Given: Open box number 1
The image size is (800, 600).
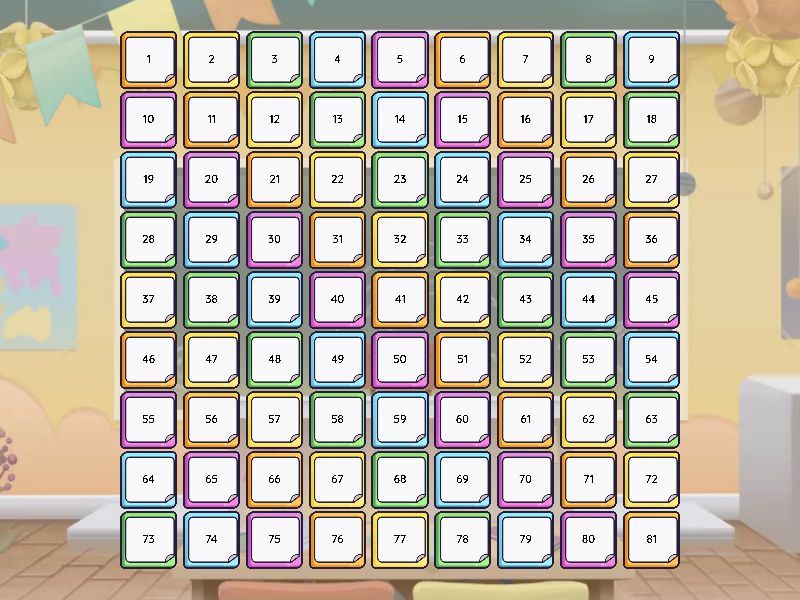Looking at the screenshot, I should [149, 60].
